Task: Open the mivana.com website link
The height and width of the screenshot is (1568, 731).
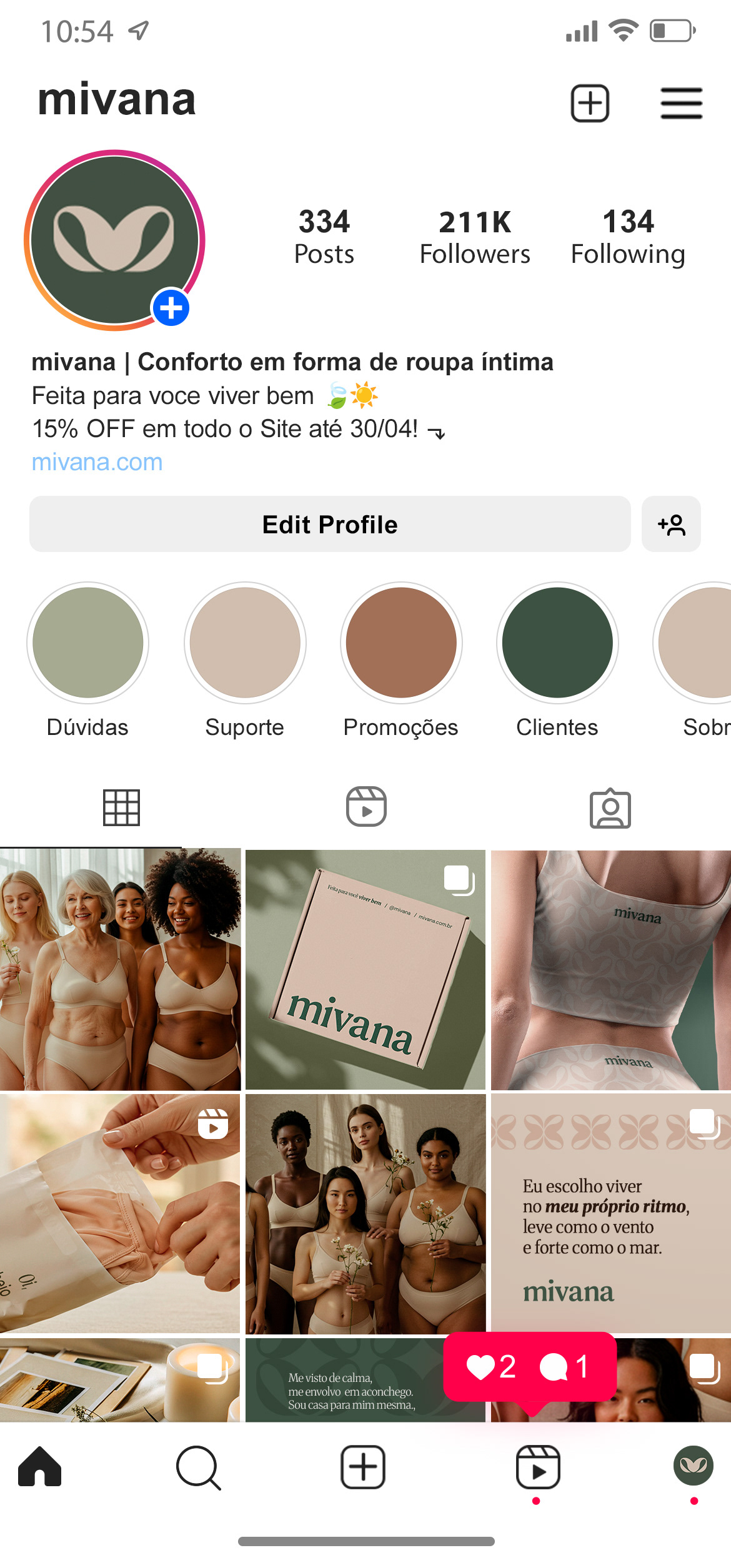Action: tap(97, 462)
